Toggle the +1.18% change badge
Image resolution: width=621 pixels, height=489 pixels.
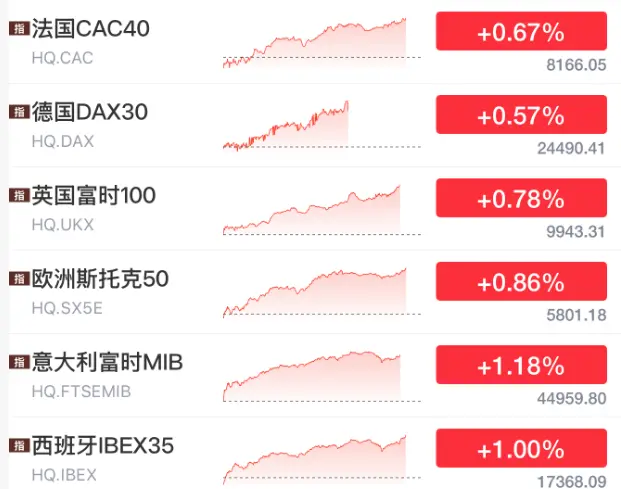521,365
